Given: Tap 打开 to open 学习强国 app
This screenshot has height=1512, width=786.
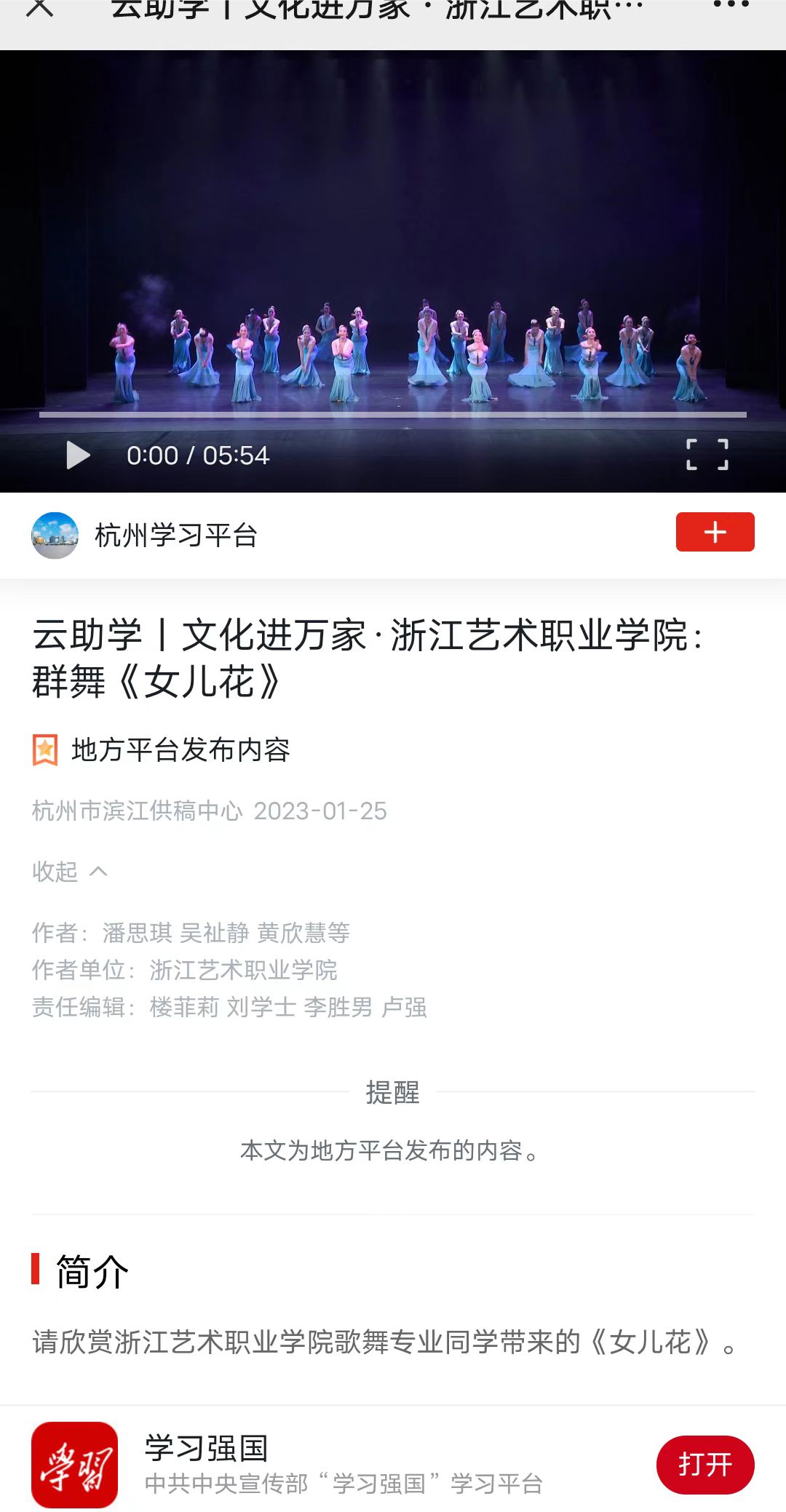Looking at the screenshot, I should tap(704, 1464).
